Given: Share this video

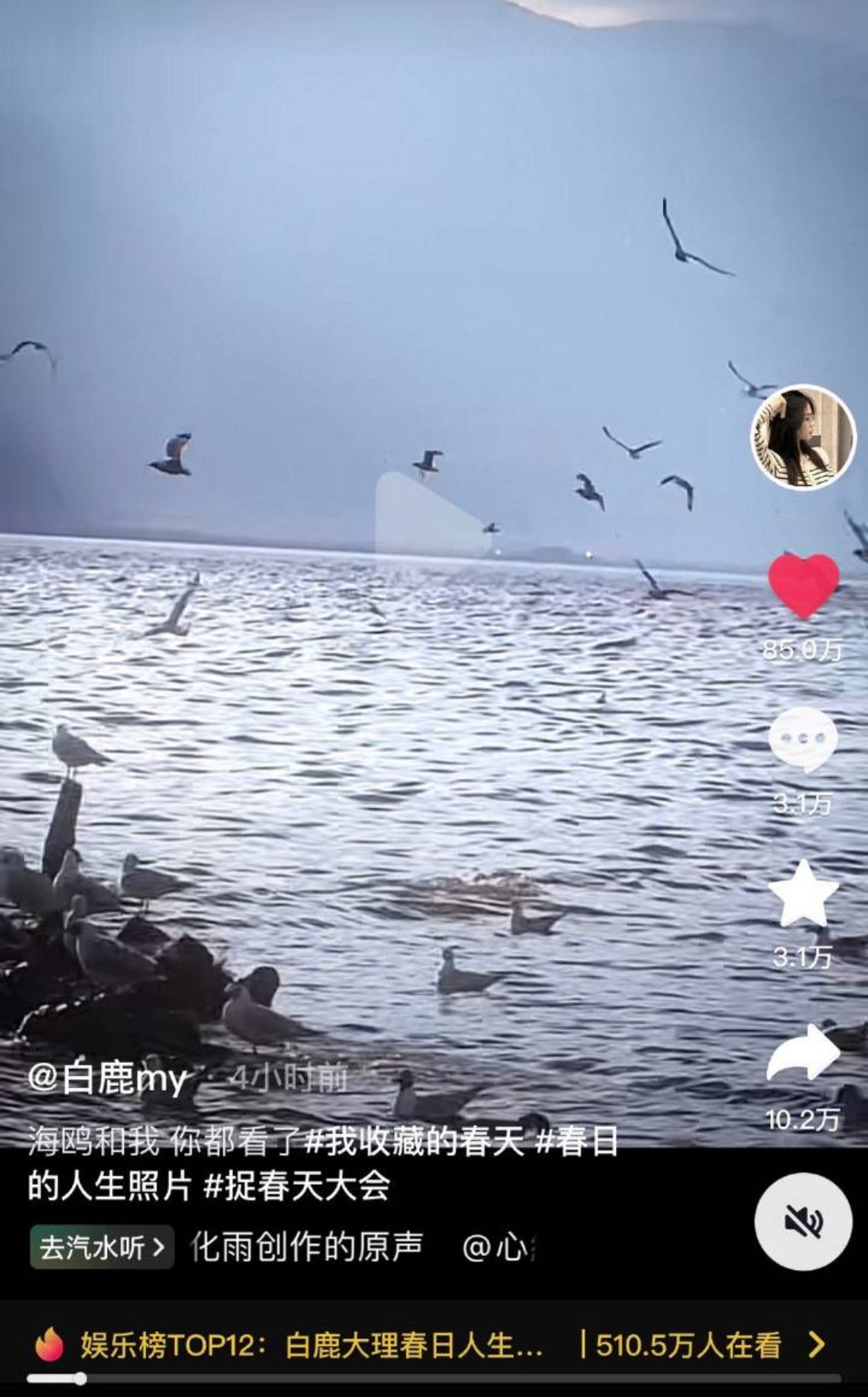Looking at the screenshot, I should [x=803, y=1053].
